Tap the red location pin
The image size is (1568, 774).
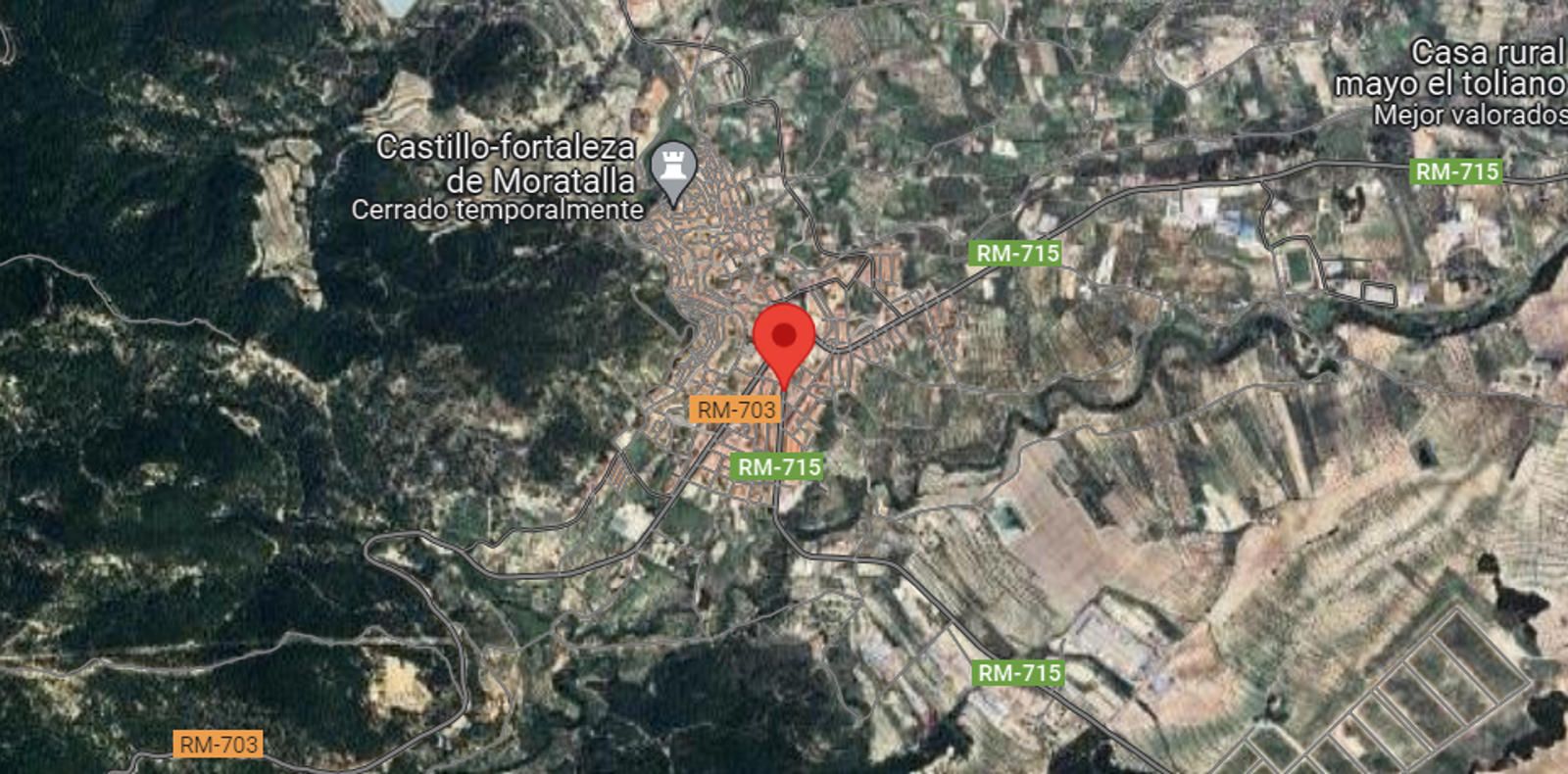point(783,339)
